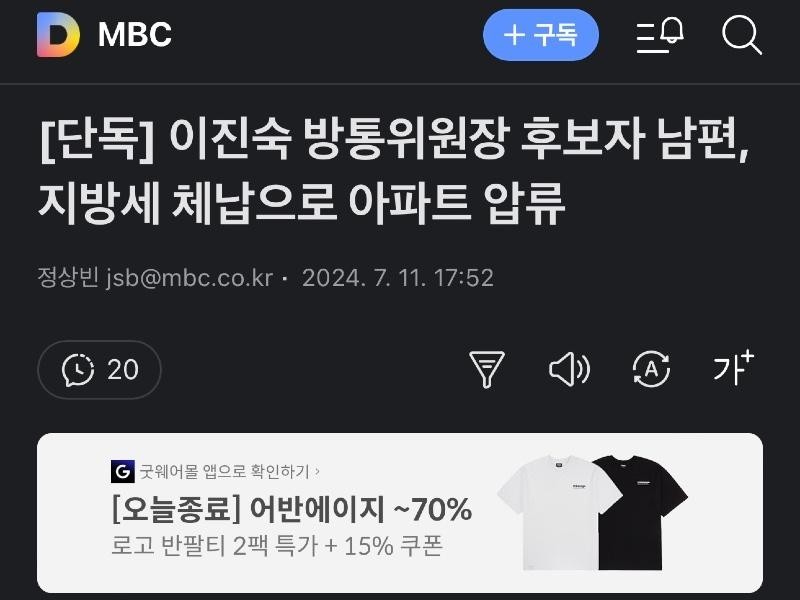Open the Daum D logo home
This screenshot has height=600, width=800.
coord(58,36)
